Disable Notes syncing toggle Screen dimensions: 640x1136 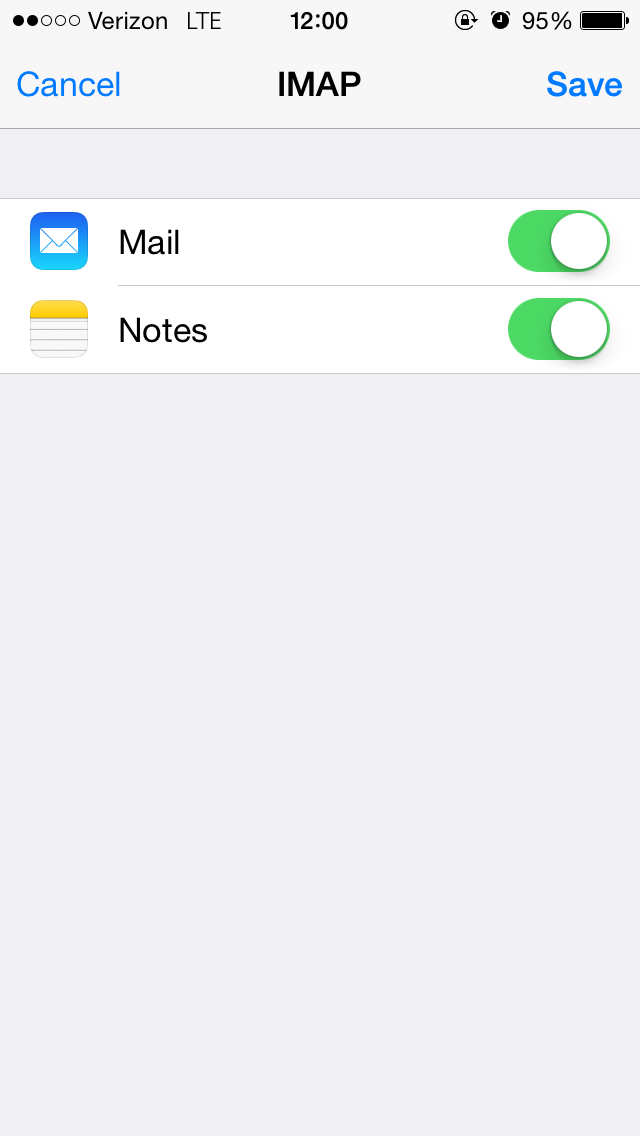tap(559, 329)
